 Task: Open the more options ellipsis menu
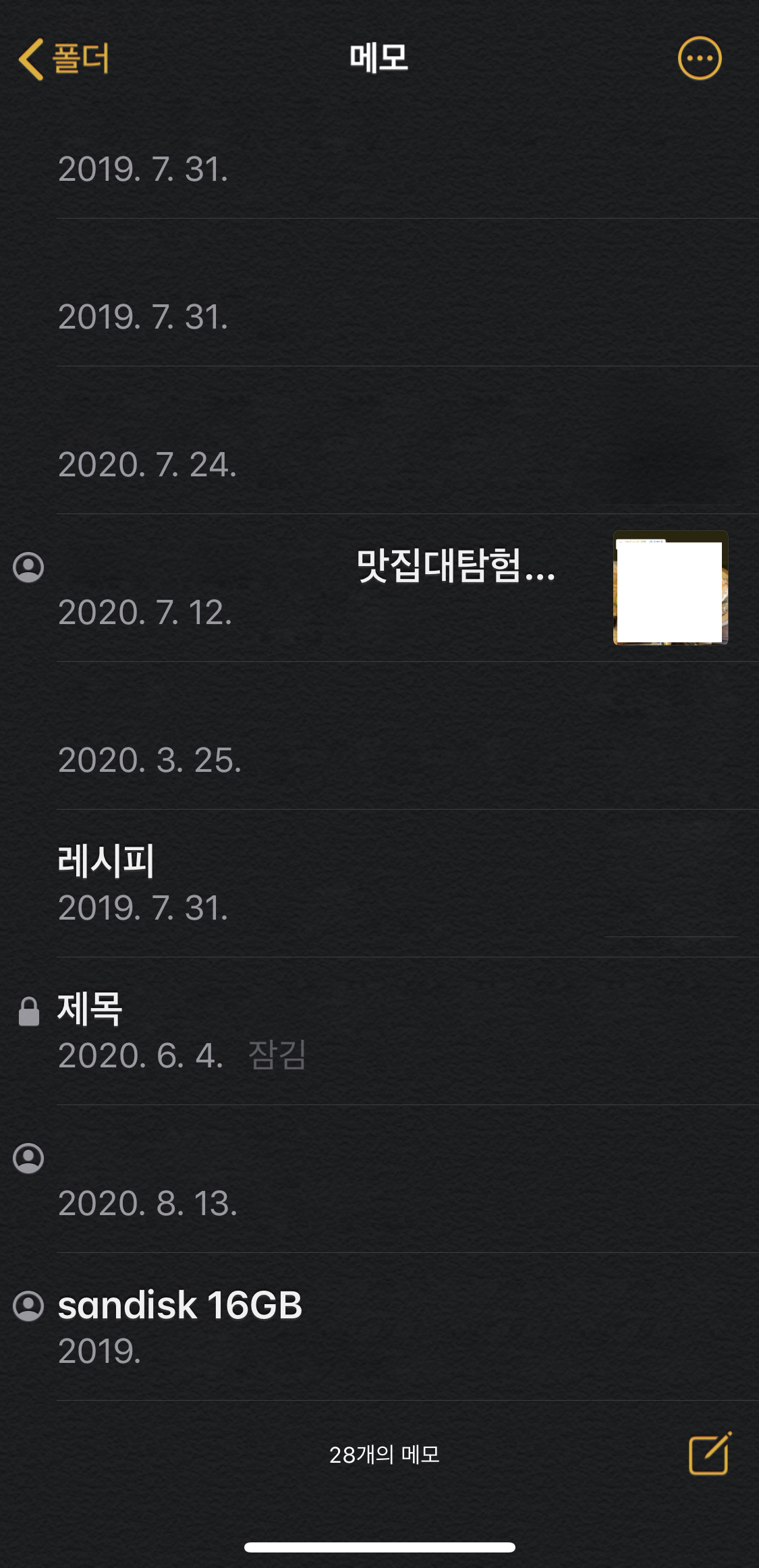click(700, 59)
